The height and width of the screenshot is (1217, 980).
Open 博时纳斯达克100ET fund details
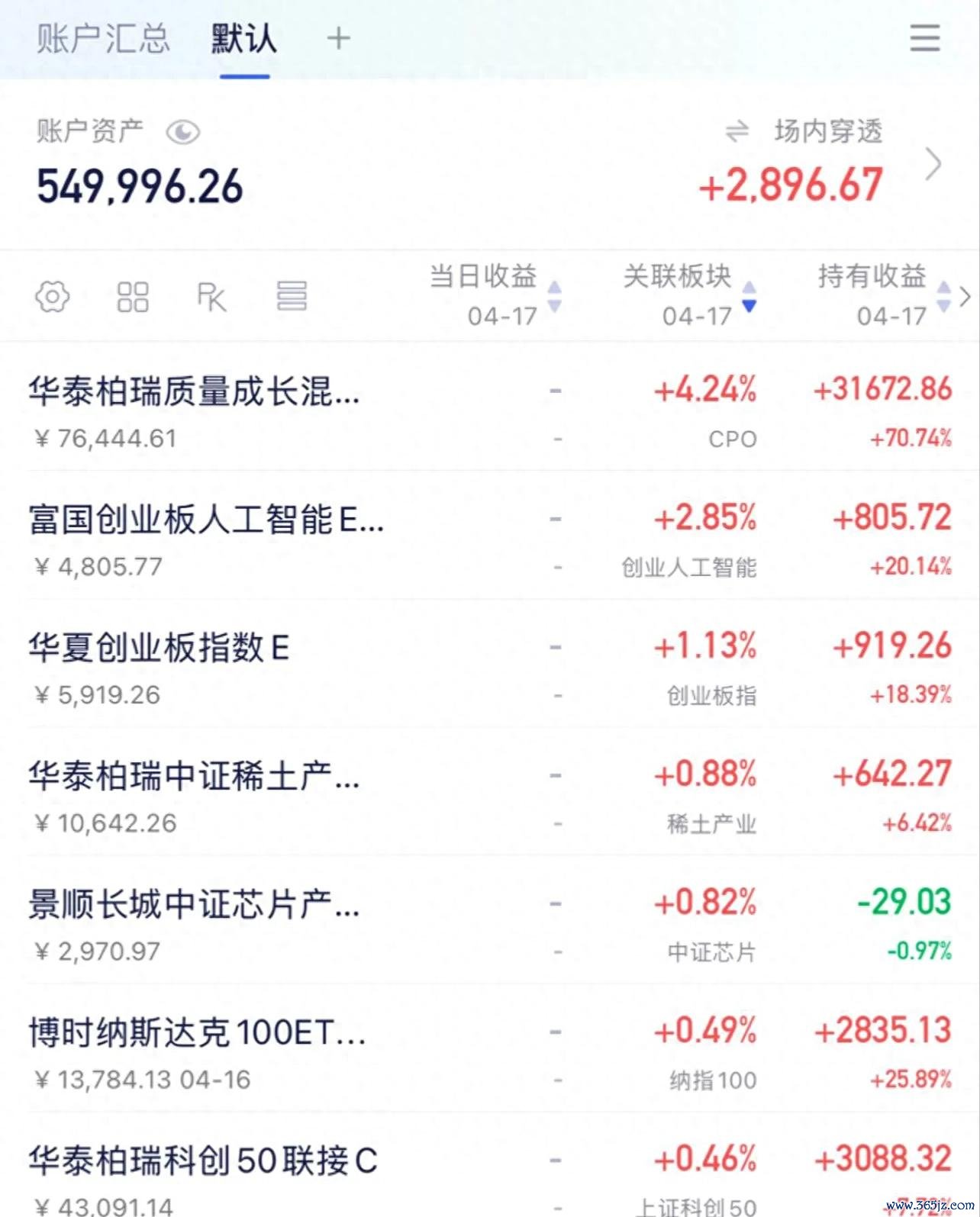(197, 1034)
